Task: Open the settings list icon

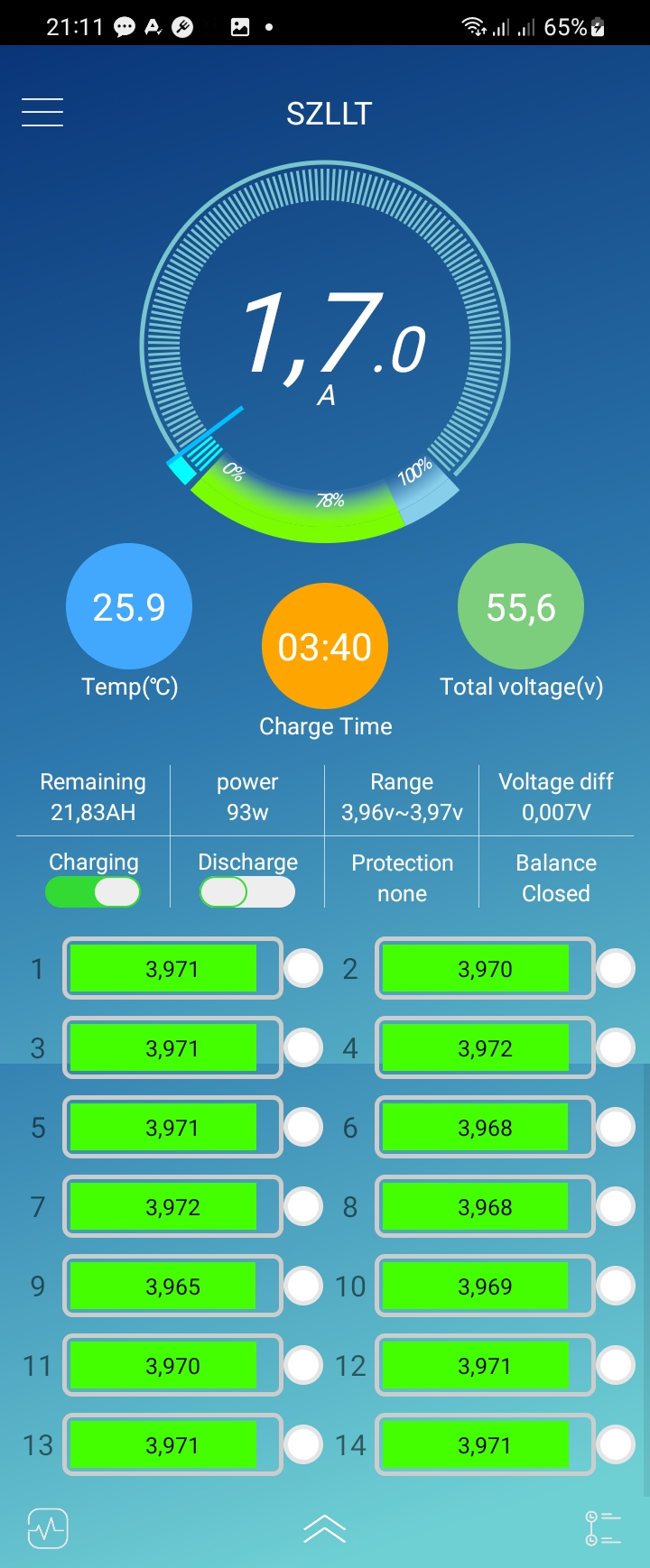Action: 602,1528
